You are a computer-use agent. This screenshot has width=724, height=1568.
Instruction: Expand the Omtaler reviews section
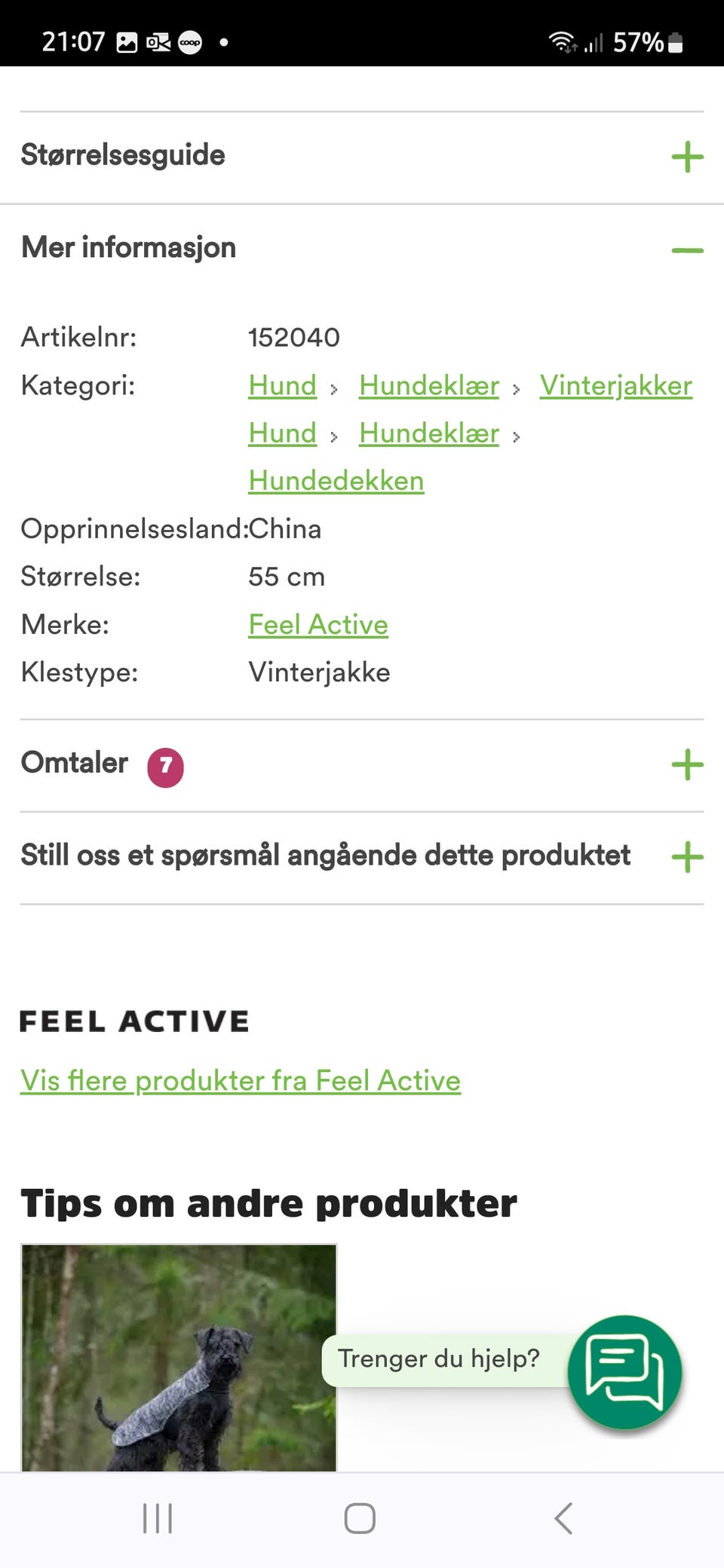[687, 765]
